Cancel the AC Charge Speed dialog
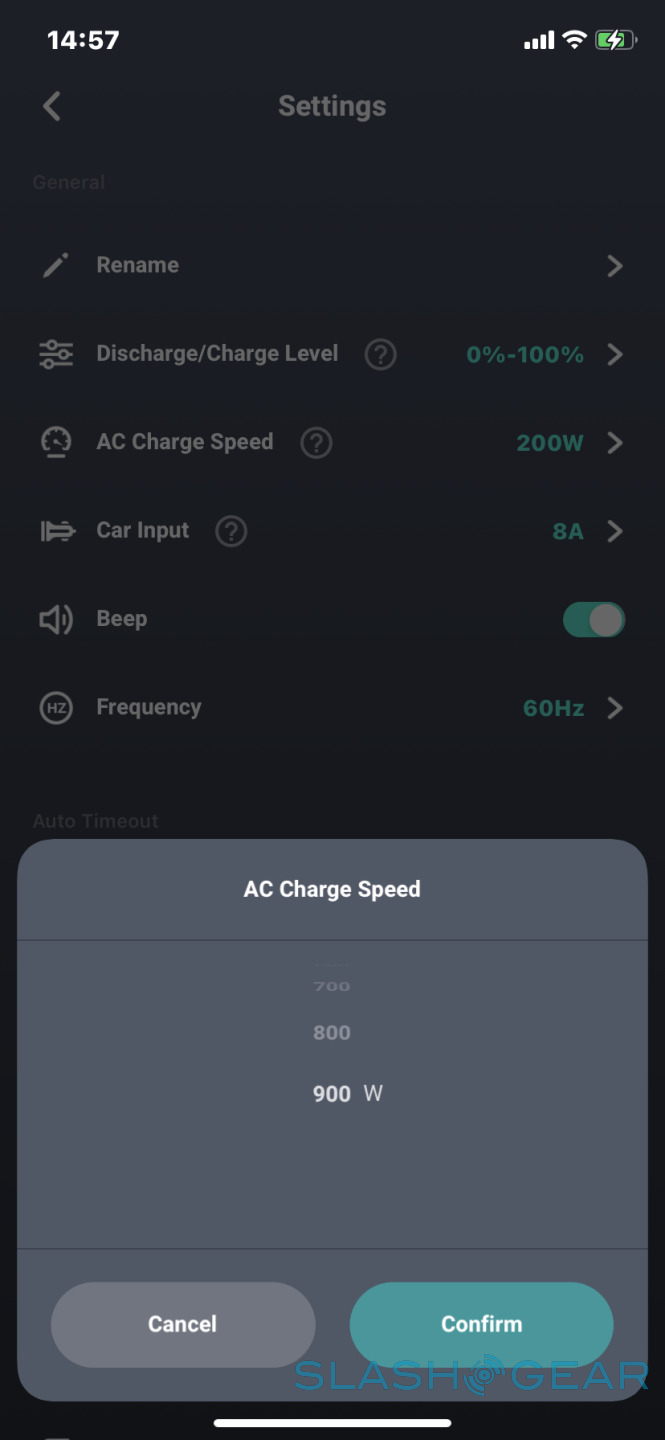Viewport: 665px width, 1440px height. 183,1324
